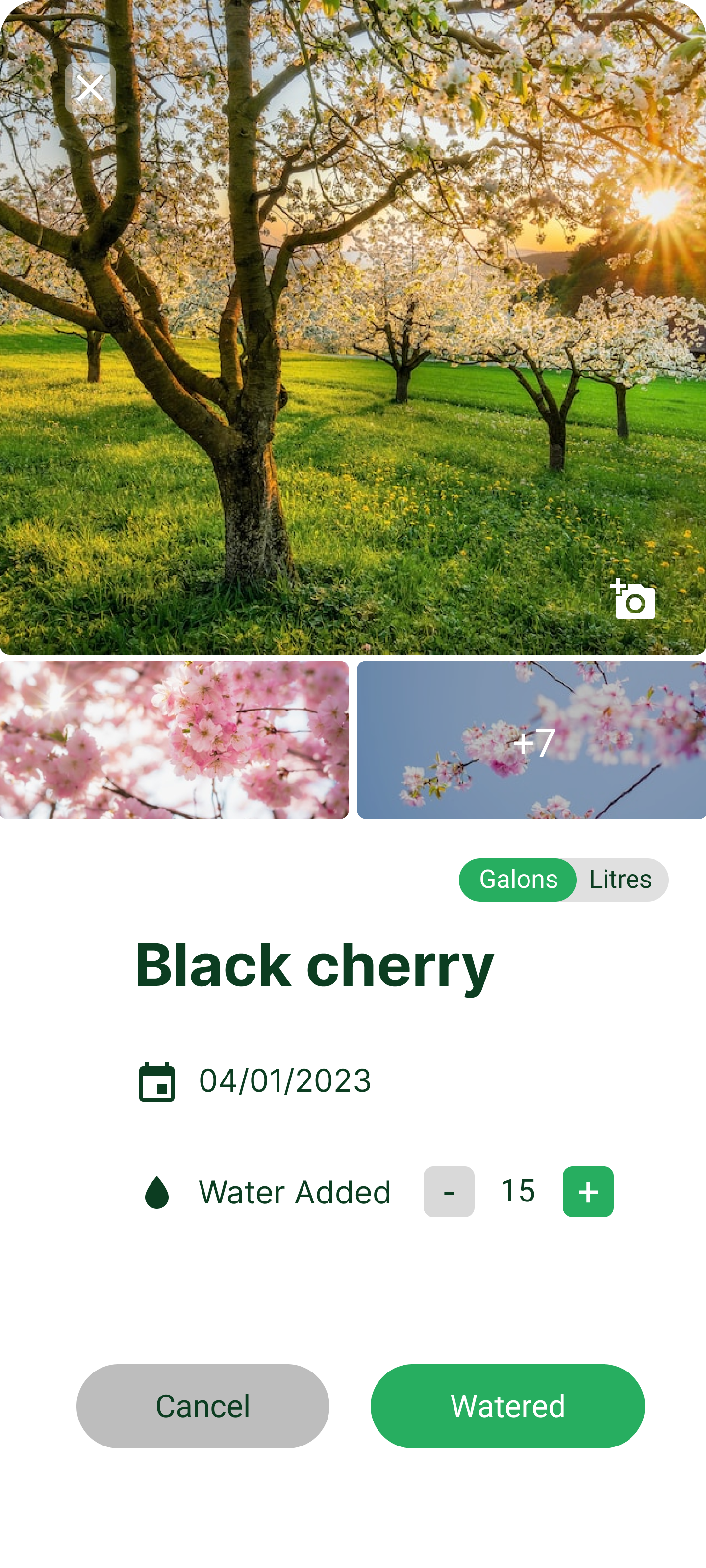706x1568 pixels.
Task: Select the Galons unit option
Action: (518, 880)
